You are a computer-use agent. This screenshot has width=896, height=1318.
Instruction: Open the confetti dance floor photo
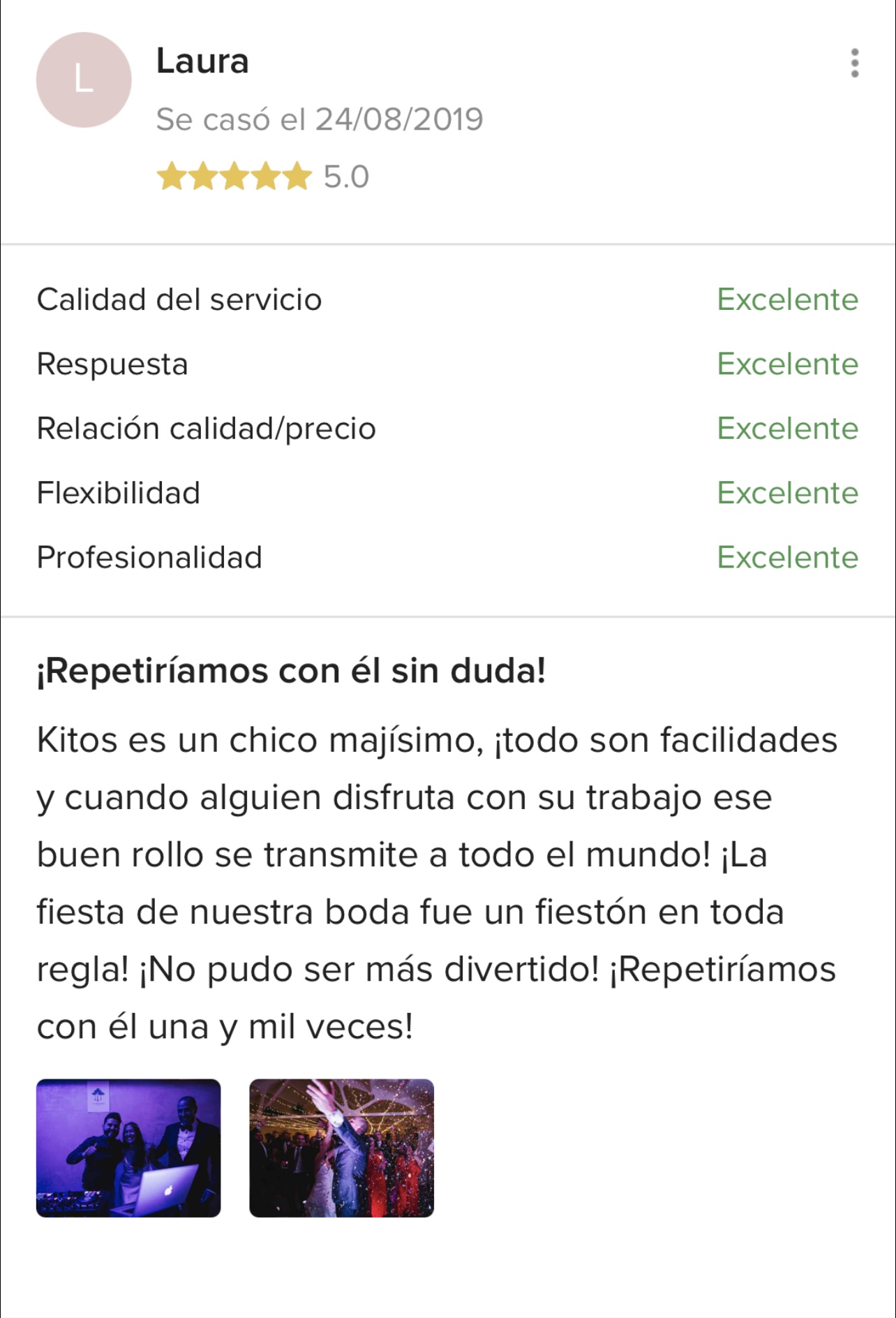(341, 1148)
